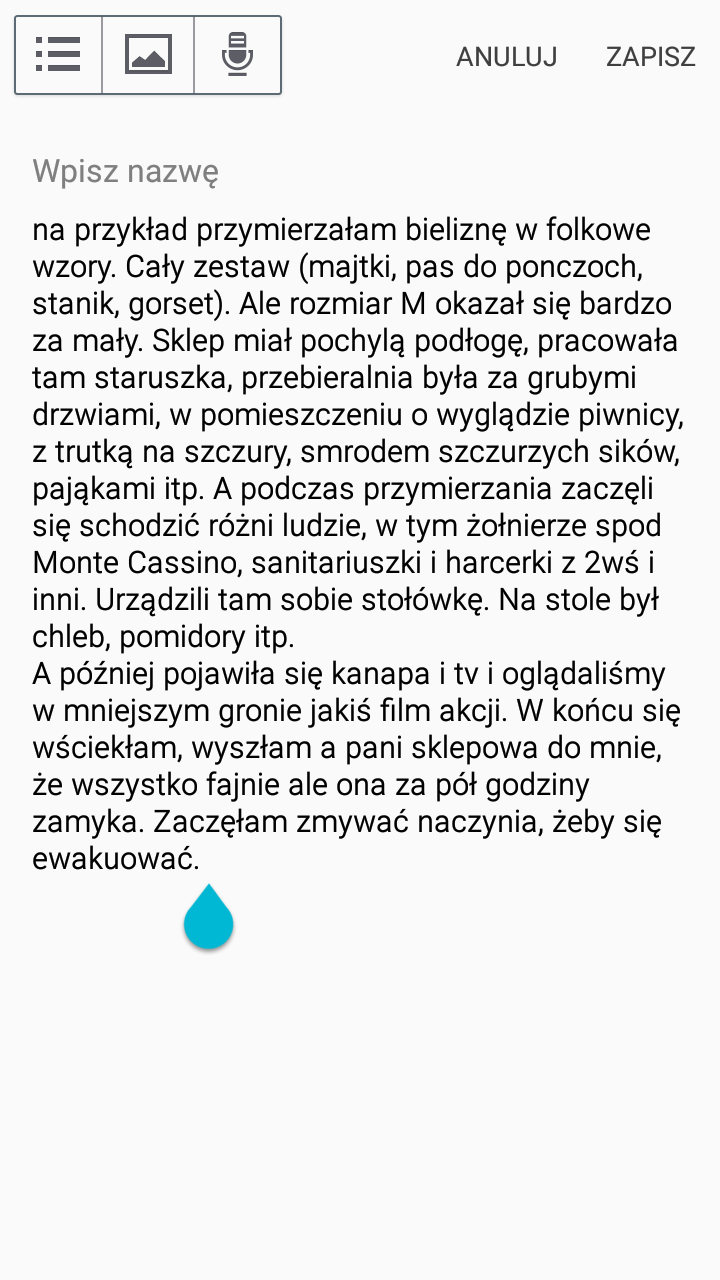720x1280 pixels.
Task: Insert a checklist using the list icon
Action: tap(58, 55)
